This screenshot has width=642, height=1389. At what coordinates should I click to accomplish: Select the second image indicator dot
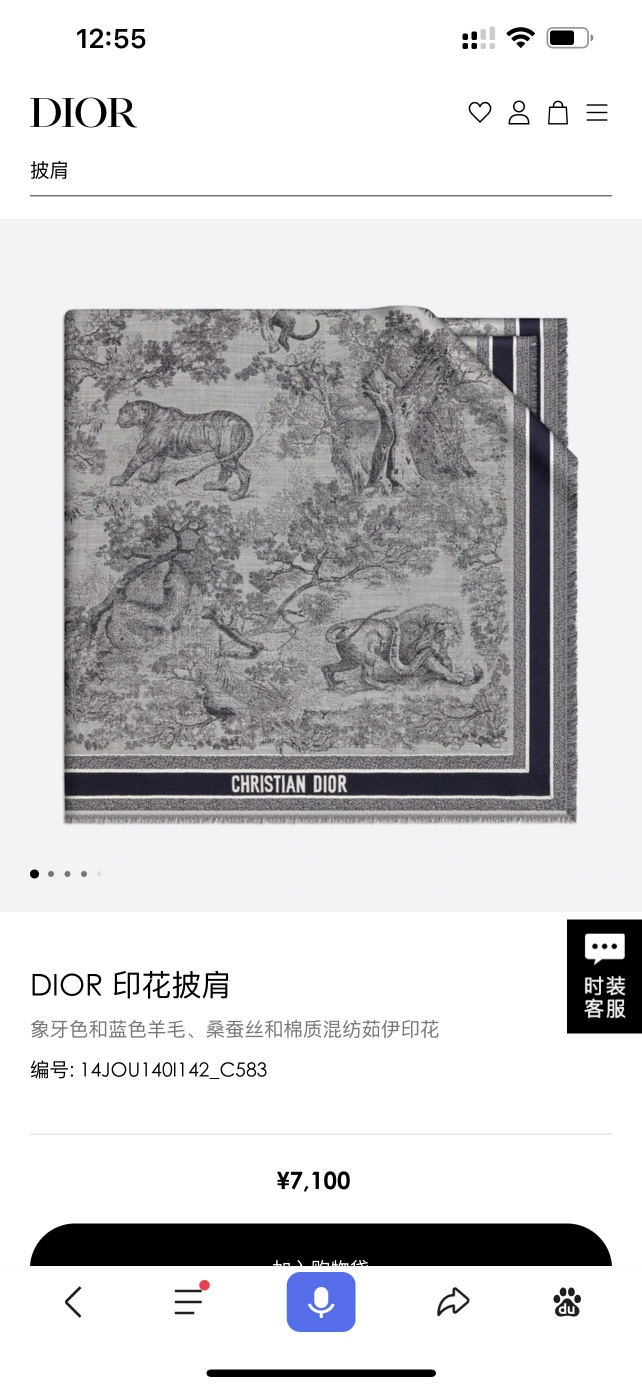pos(51,874)
